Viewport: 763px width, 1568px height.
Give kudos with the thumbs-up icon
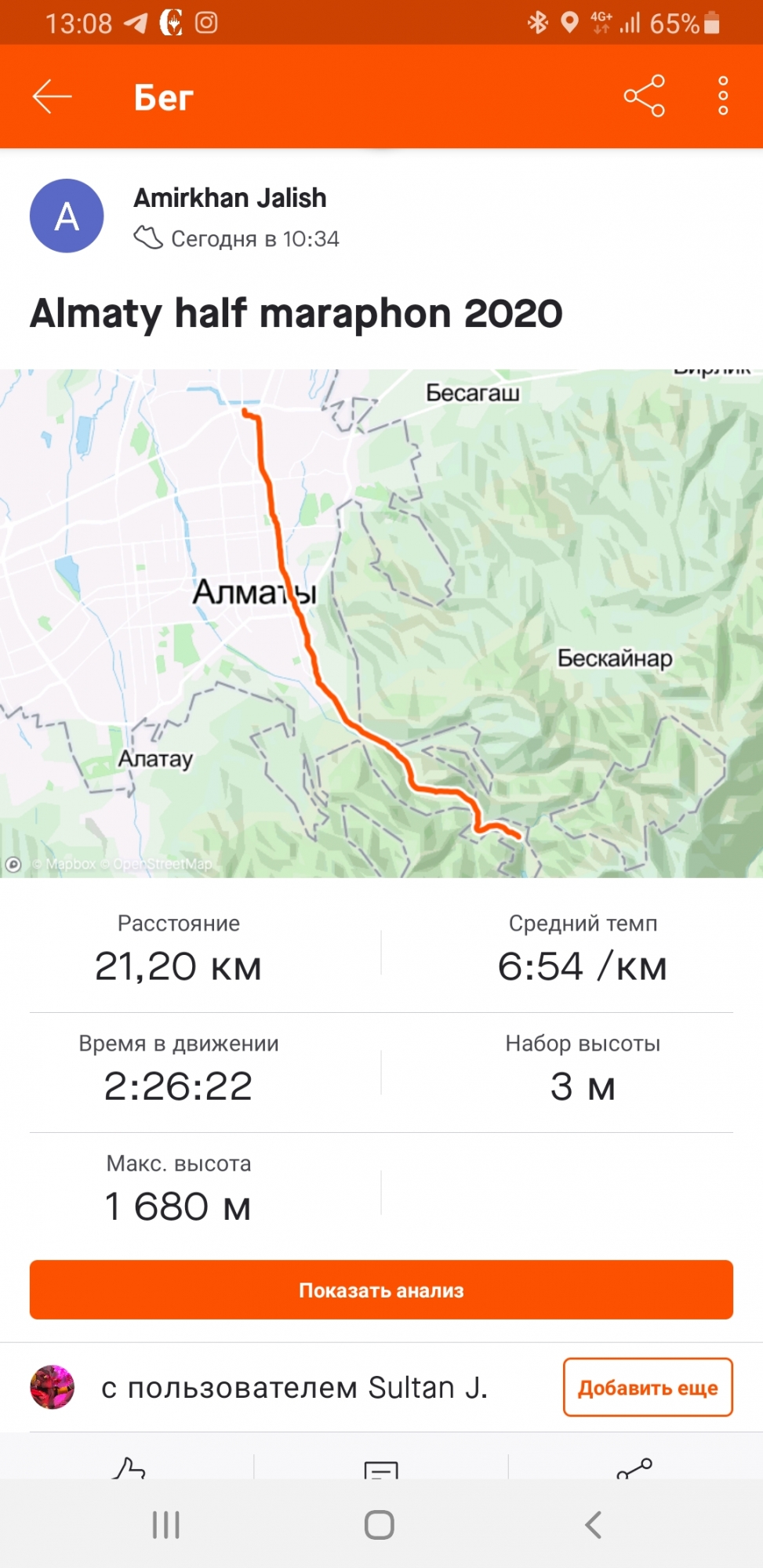pyautogui.click(x=129, y=1468)
